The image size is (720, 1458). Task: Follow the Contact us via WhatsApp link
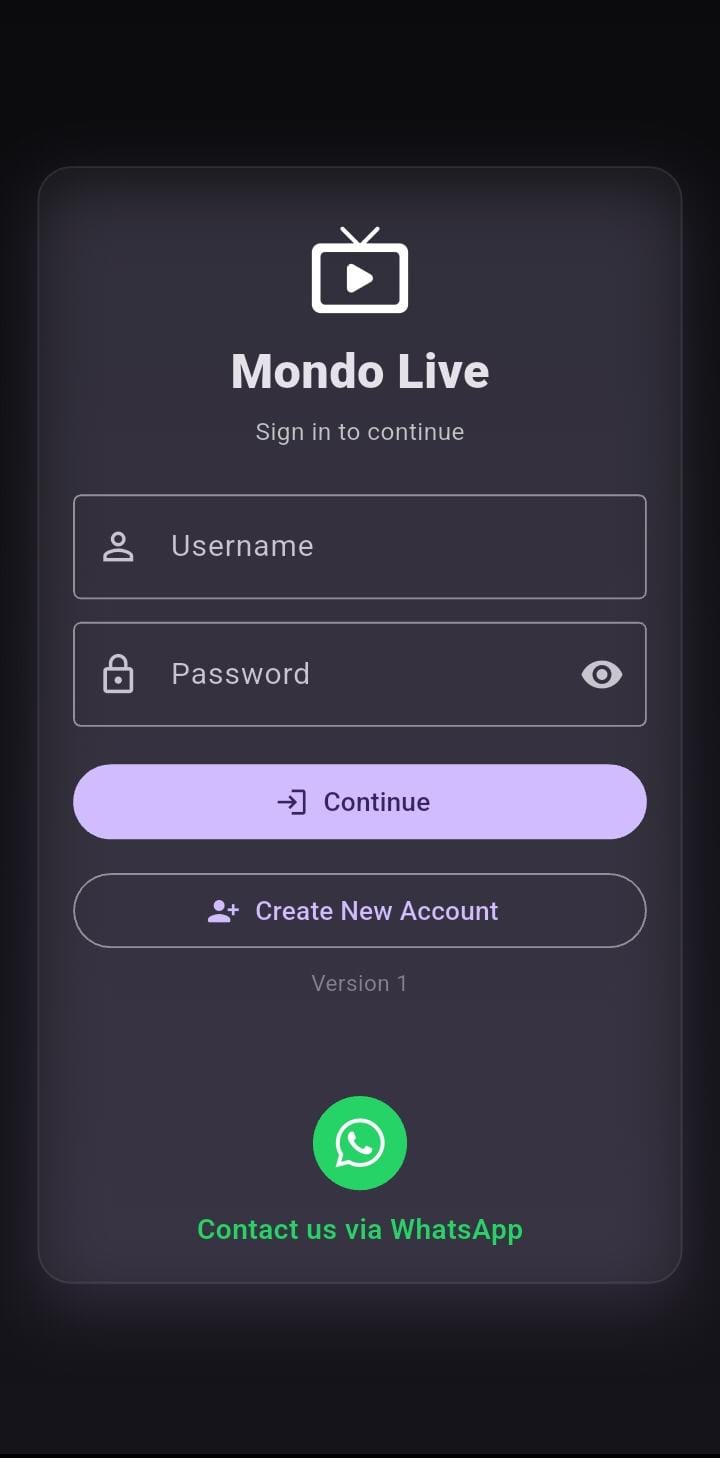[360, 1229]
